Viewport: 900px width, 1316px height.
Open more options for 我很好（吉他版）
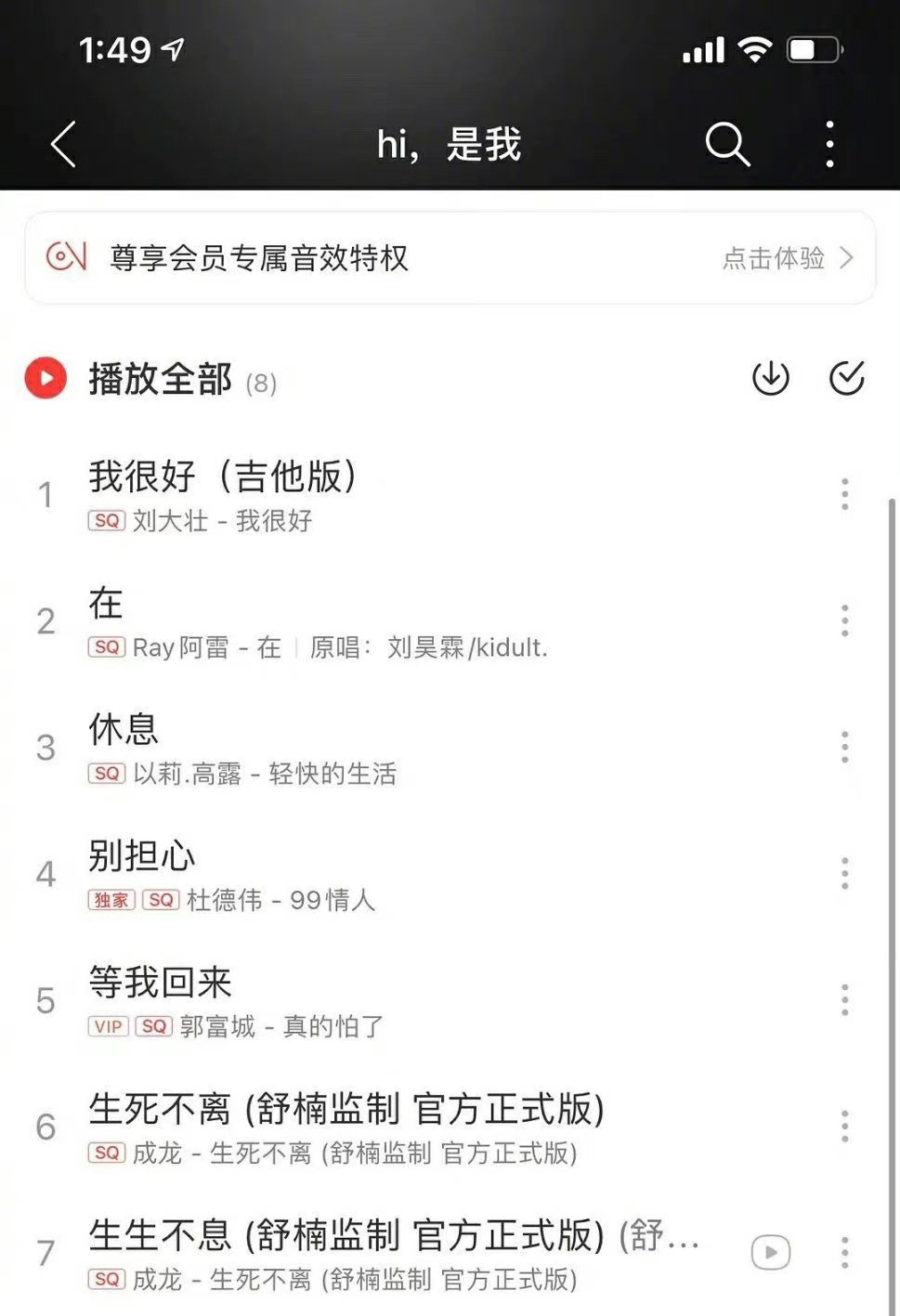tap(844, 494)
